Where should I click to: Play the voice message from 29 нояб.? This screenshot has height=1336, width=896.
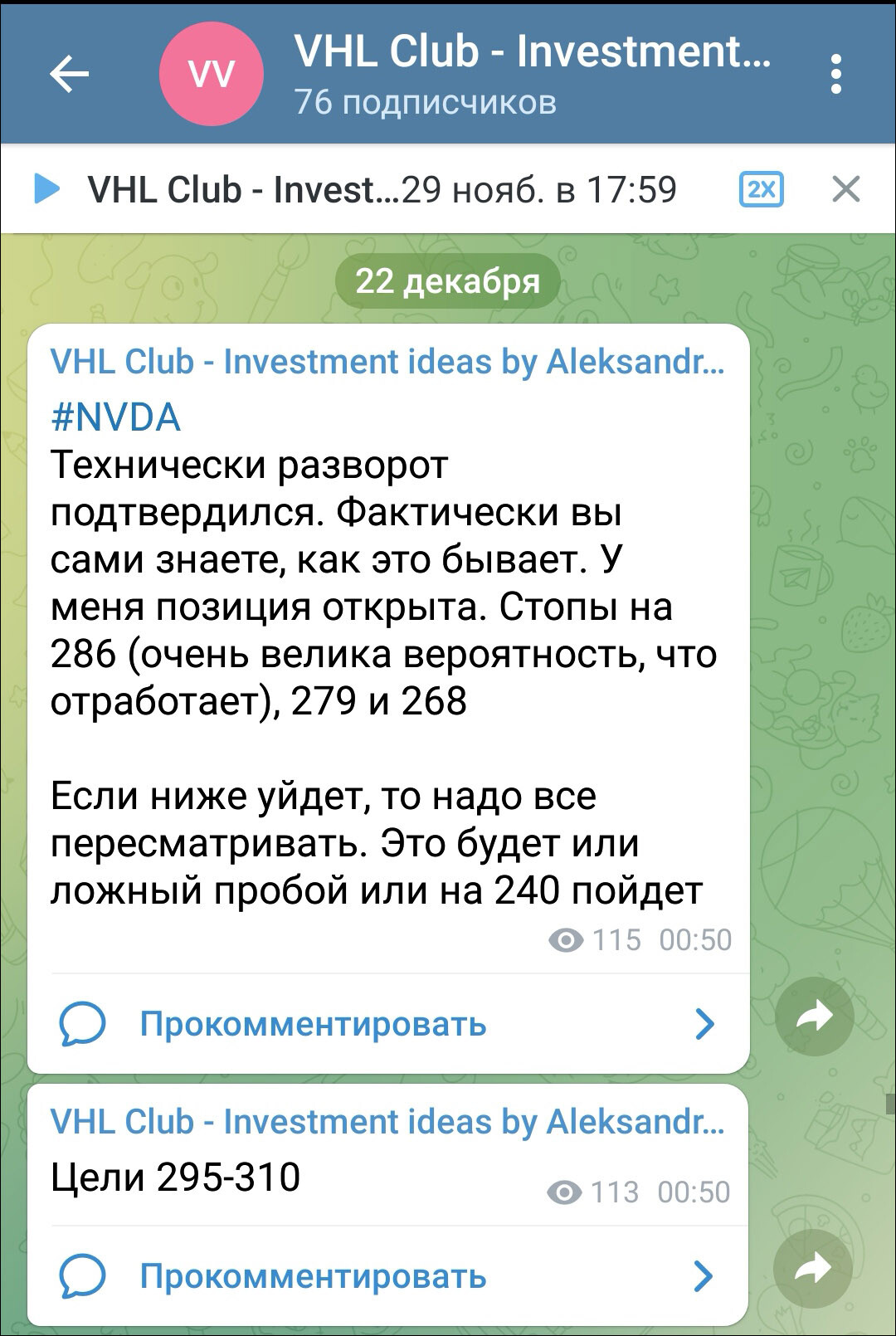[46, 189]
